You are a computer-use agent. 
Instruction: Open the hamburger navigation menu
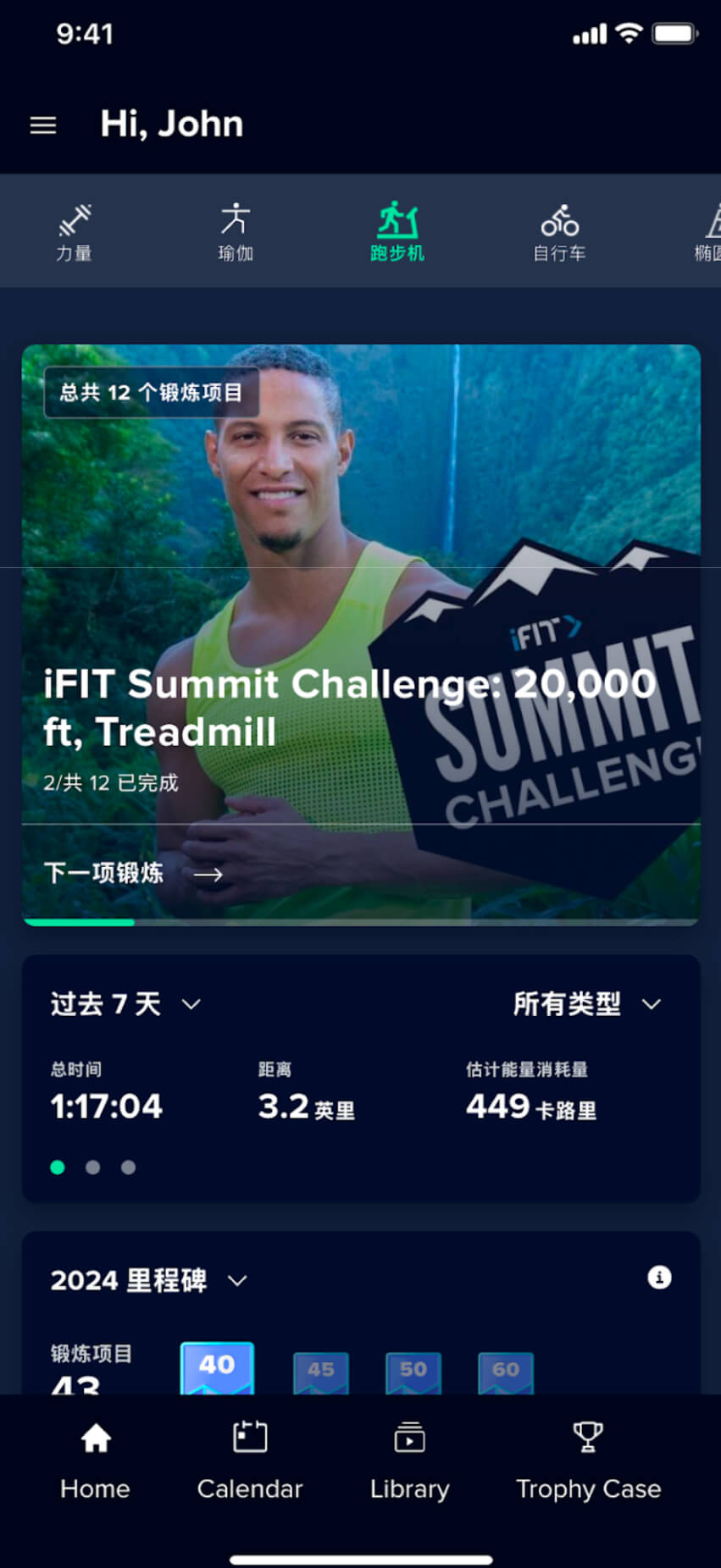pyautogui.click(x=42, y=124)
